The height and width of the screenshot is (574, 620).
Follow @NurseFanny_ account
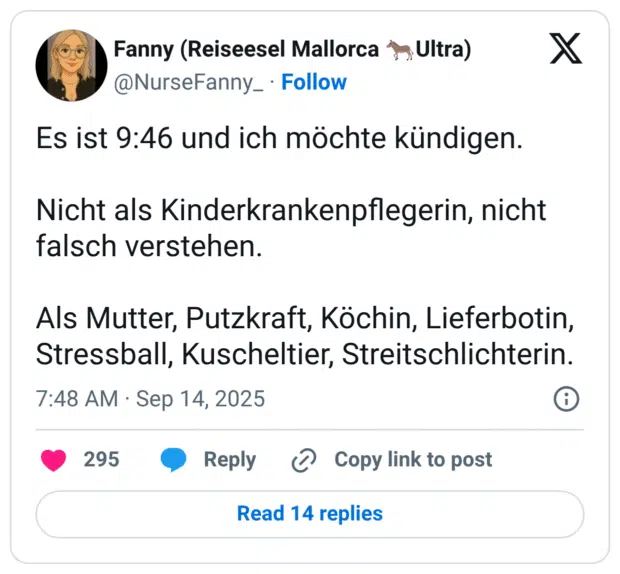tap(313, 83)
